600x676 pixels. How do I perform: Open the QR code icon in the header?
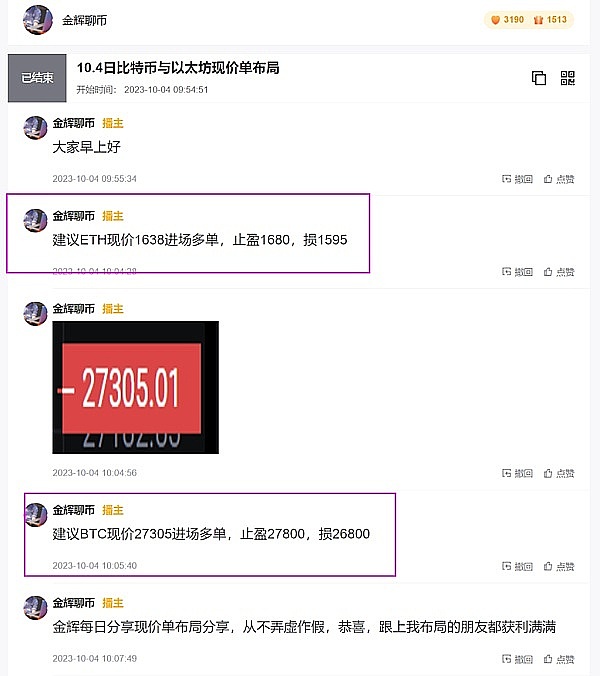(x=567, y=78)
